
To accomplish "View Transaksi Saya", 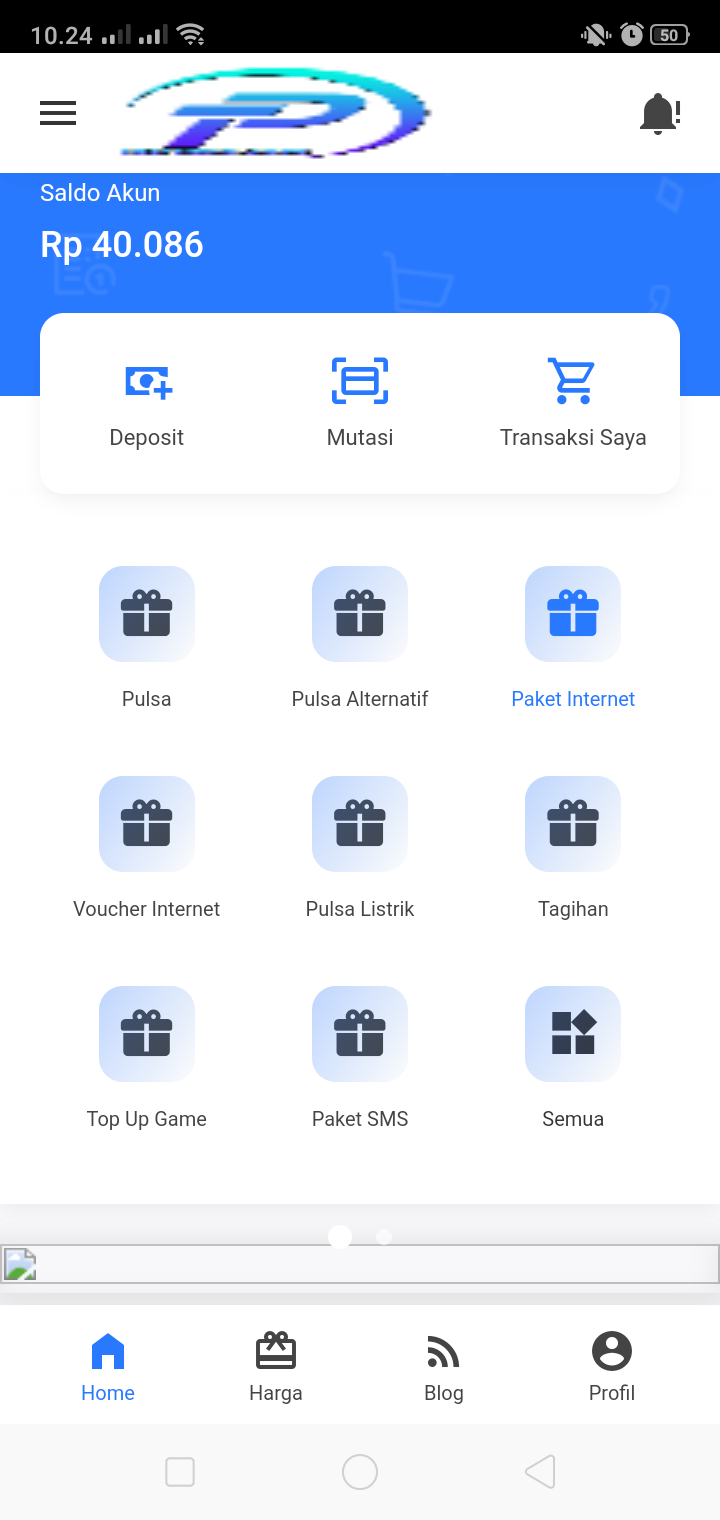I will (573, 403).
